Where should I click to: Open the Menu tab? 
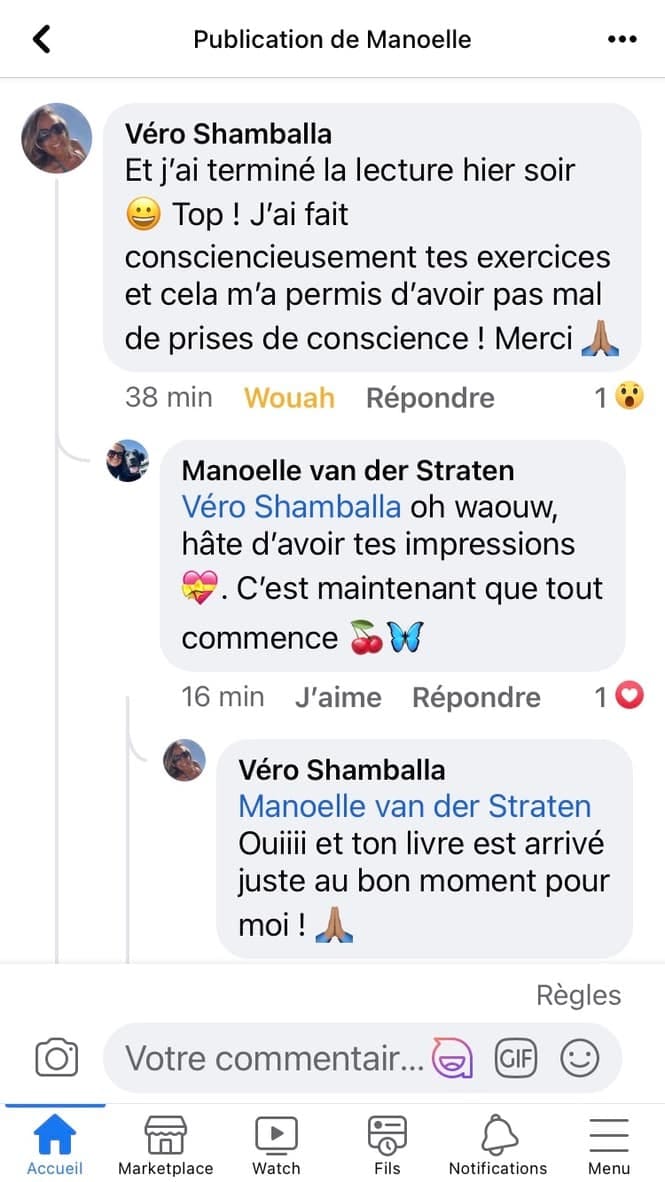608,1144
